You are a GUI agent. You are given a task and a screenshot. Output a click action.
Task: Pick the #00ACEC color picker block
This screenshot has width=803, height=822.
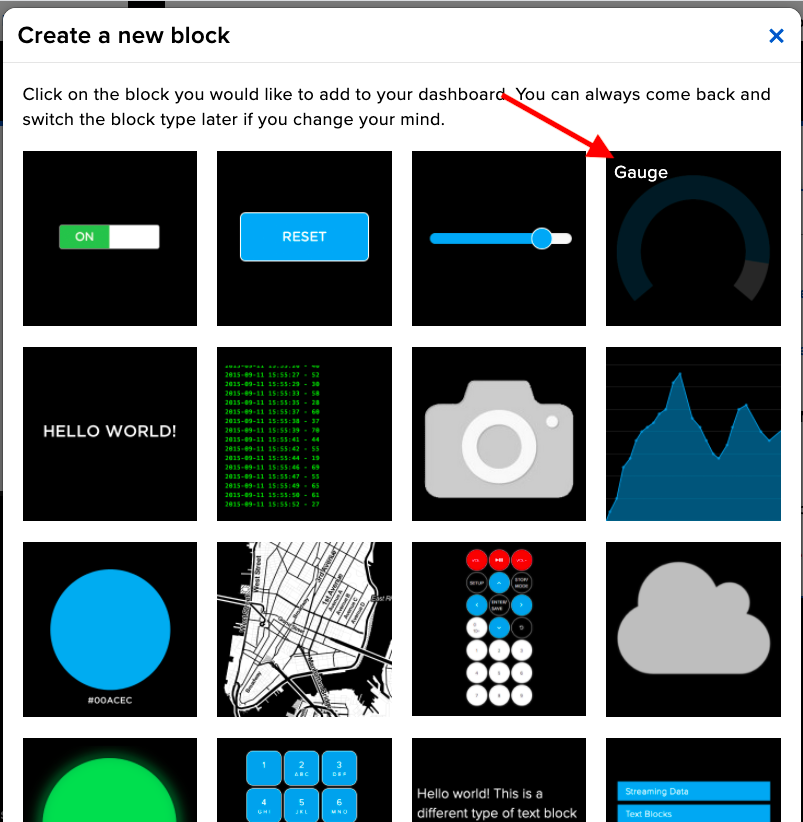pyautogui.click(x=110, y=629)
